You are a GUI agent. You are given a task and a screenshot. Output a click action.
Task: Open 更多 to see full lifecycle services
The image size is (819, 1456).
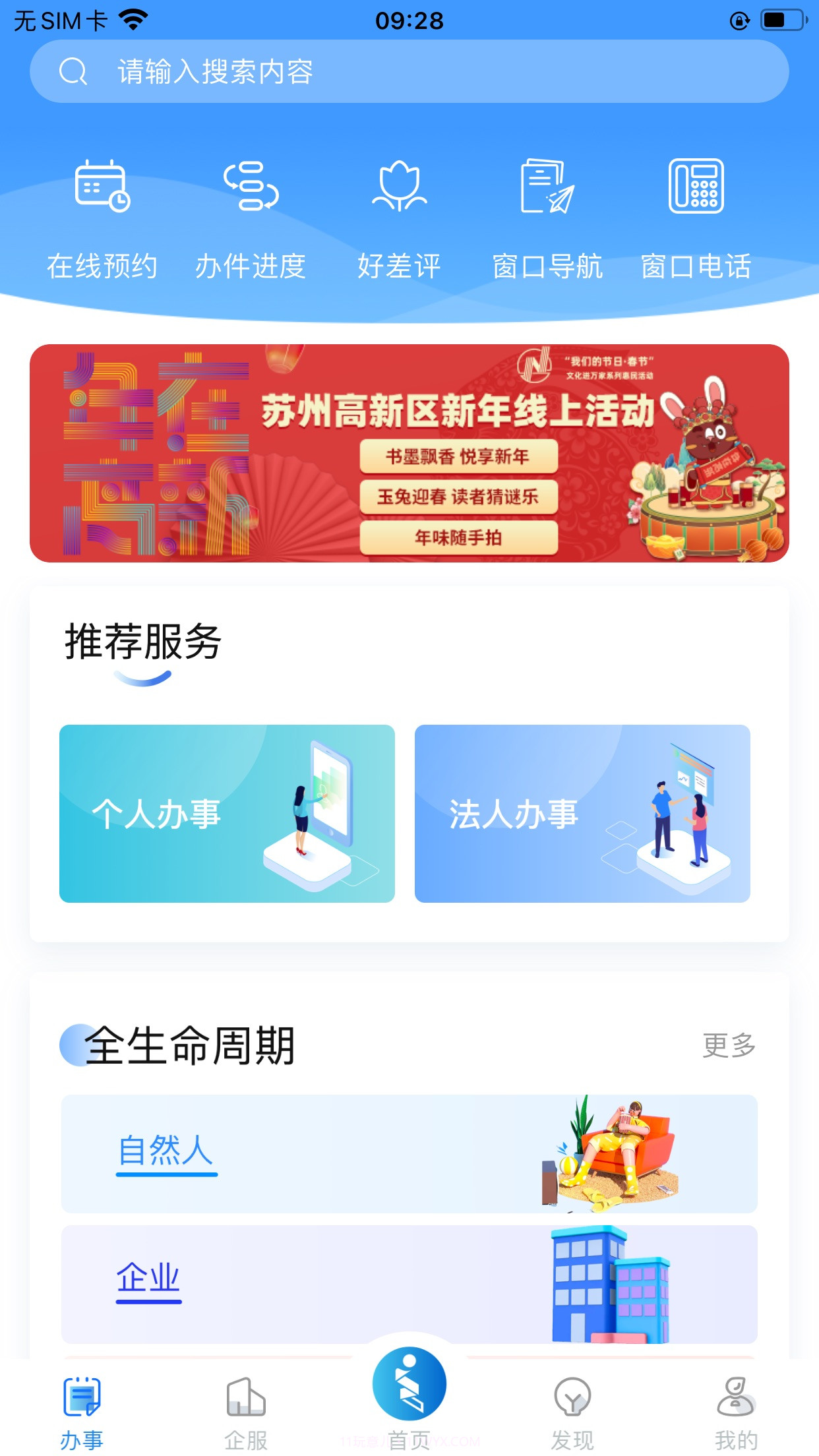click(729, 1045)
